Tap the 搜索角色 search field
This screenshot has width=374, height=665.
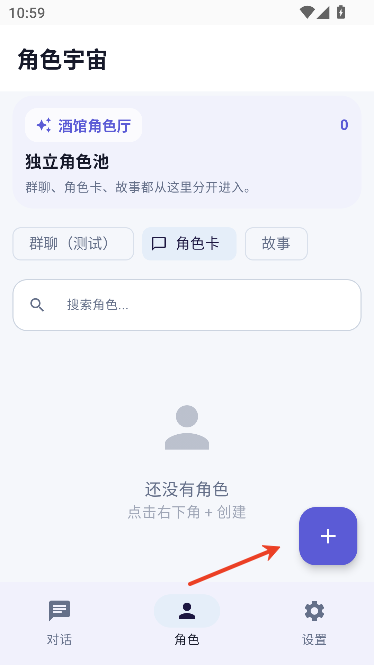pos(187,305)
